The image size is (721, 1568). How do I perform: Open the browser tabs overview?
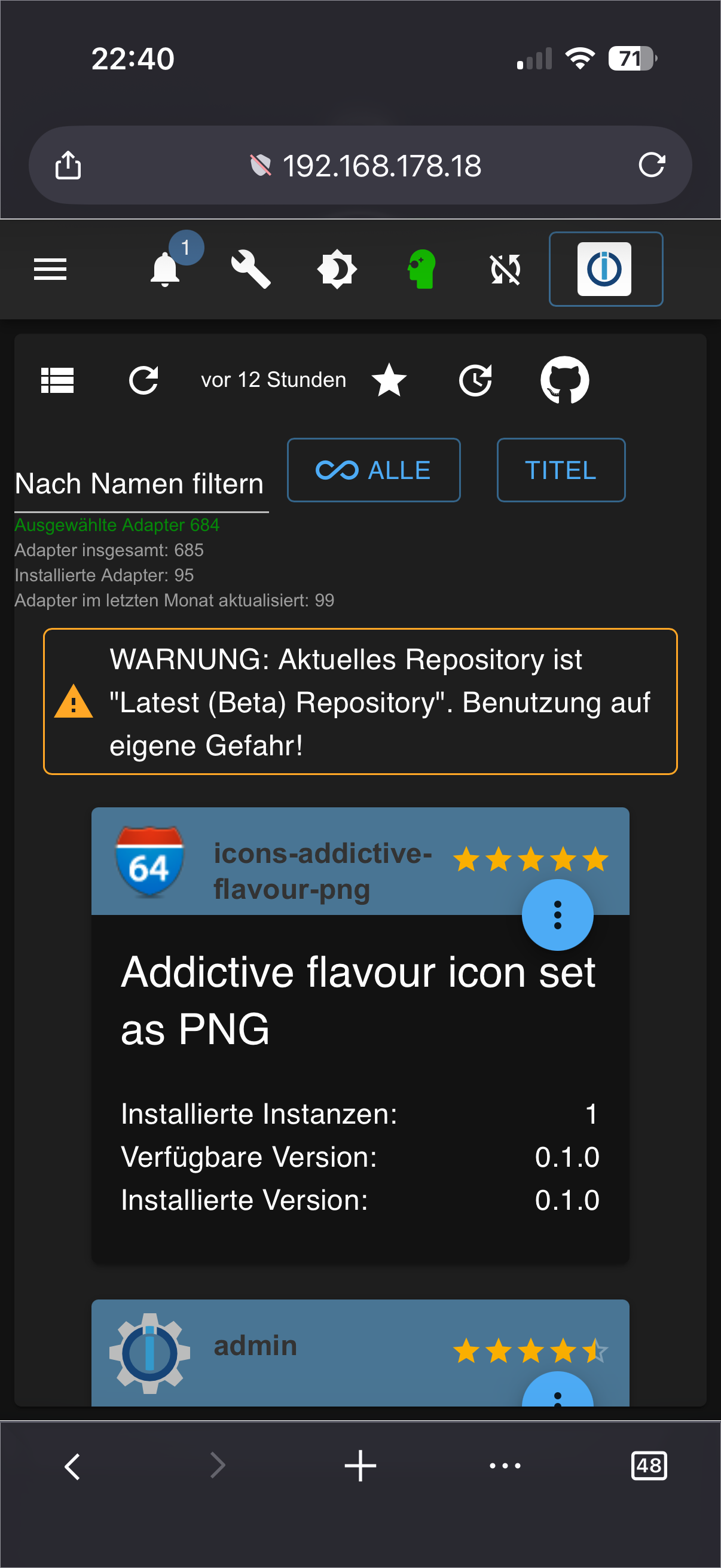[649, 1465]
